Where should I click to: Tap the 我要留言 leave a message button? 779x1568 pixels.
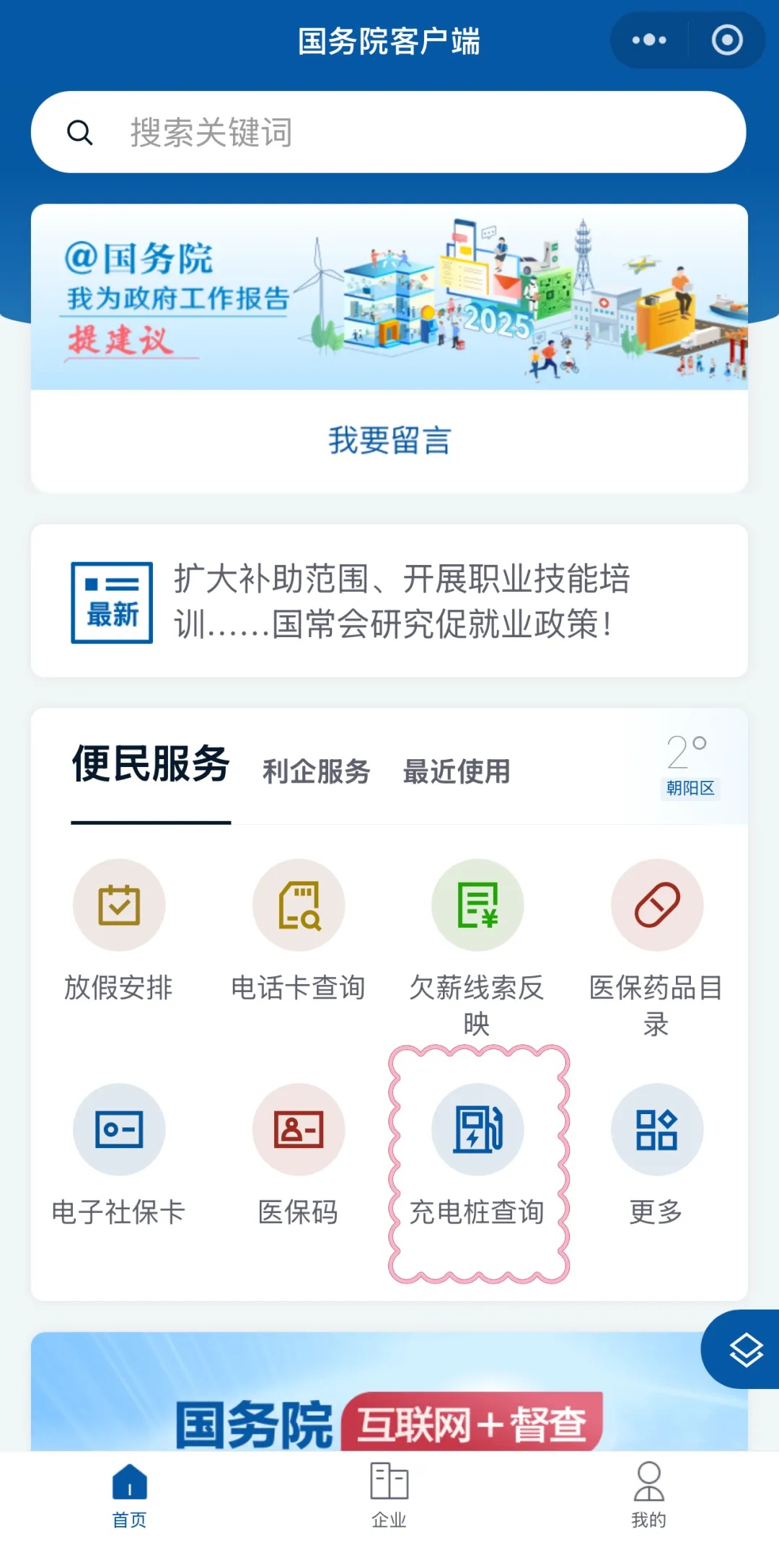389,442
